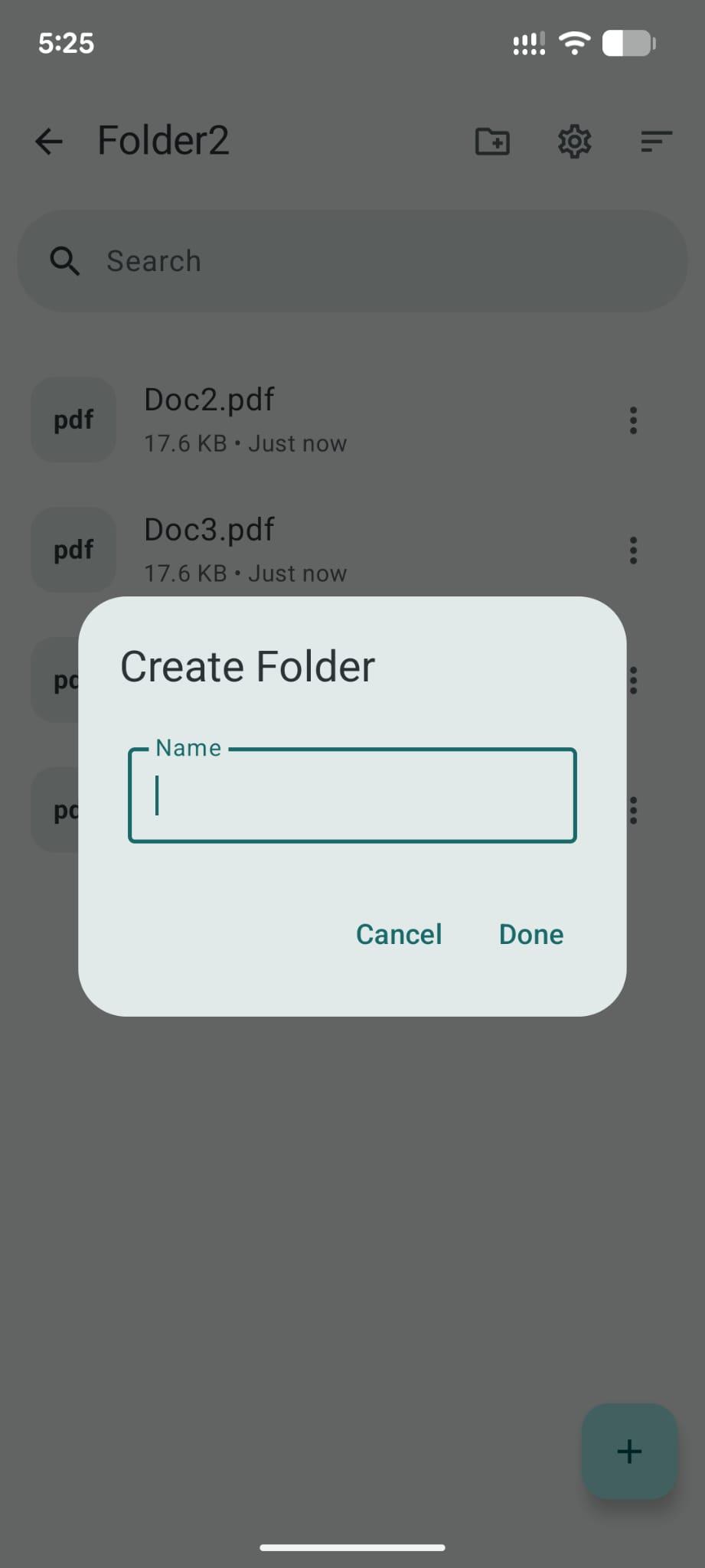Cancel the Create Folder dialog

click(399, 934)
